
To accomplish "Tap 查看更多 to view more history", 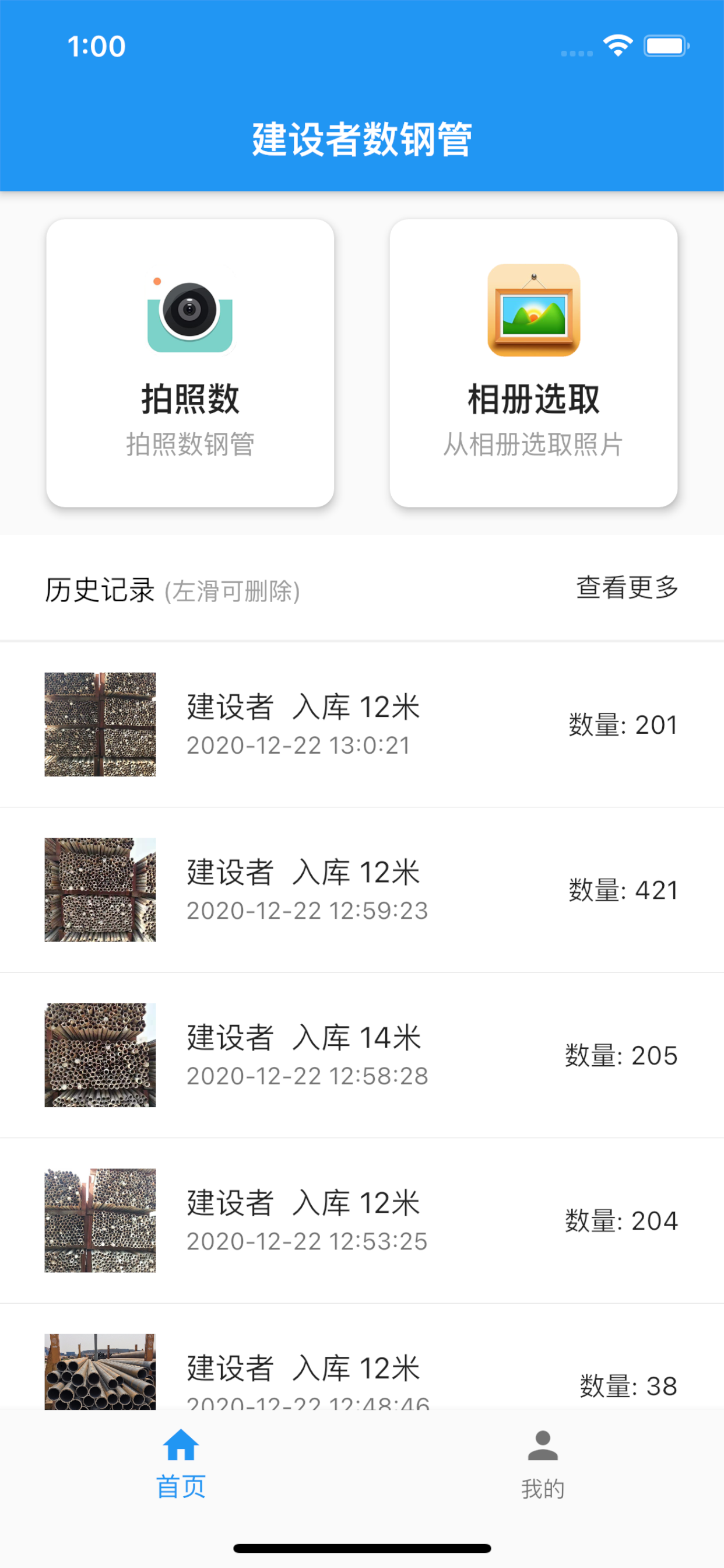I will [x=627, y=587].
